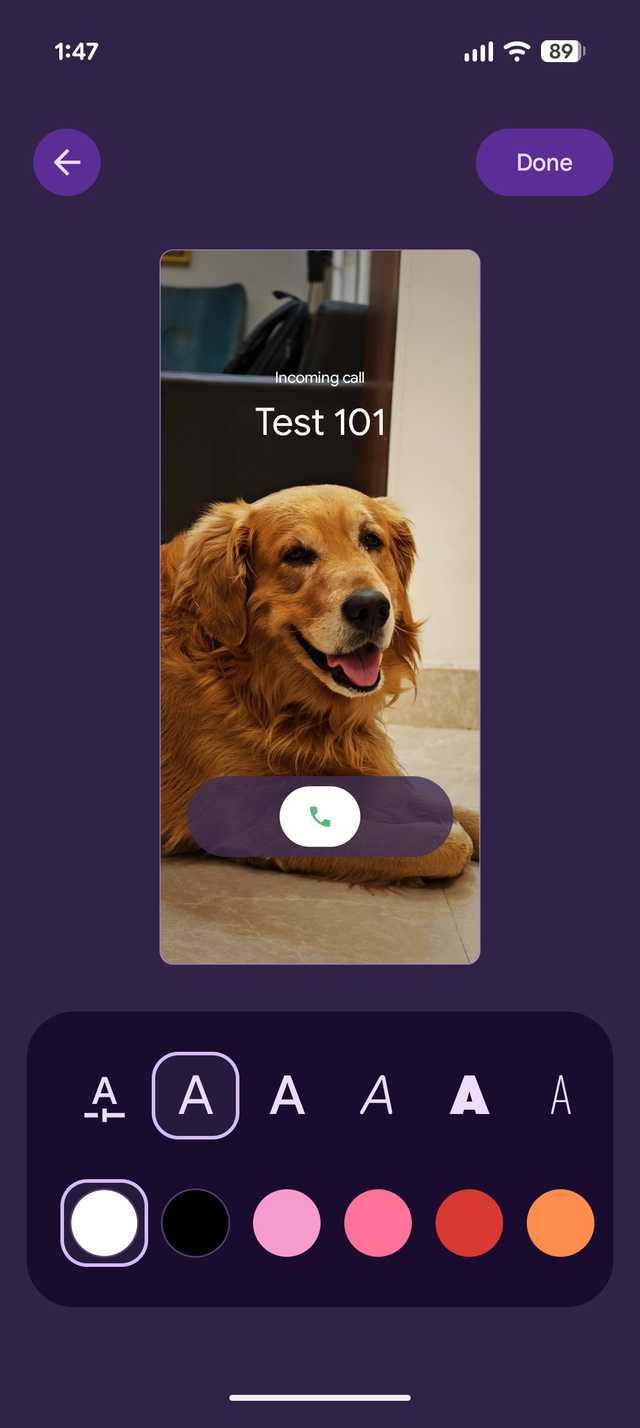Select the hot pink color swatch
This screenshot has width=640, height=1428.
pyautogui.click(x=378, y=1223)
